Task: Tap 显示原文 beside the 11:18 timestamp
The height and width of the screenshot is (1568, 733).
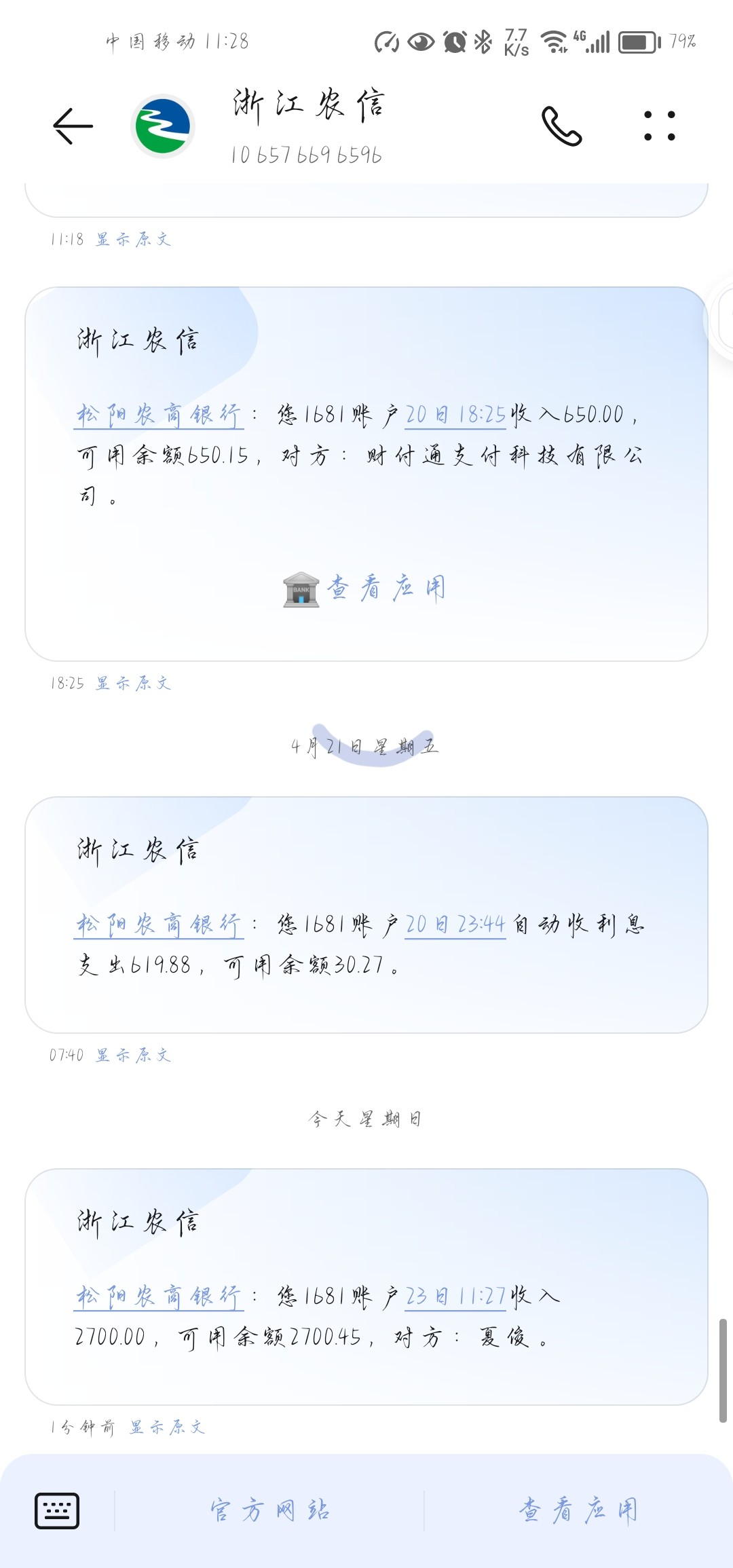Action: (133, 239)
